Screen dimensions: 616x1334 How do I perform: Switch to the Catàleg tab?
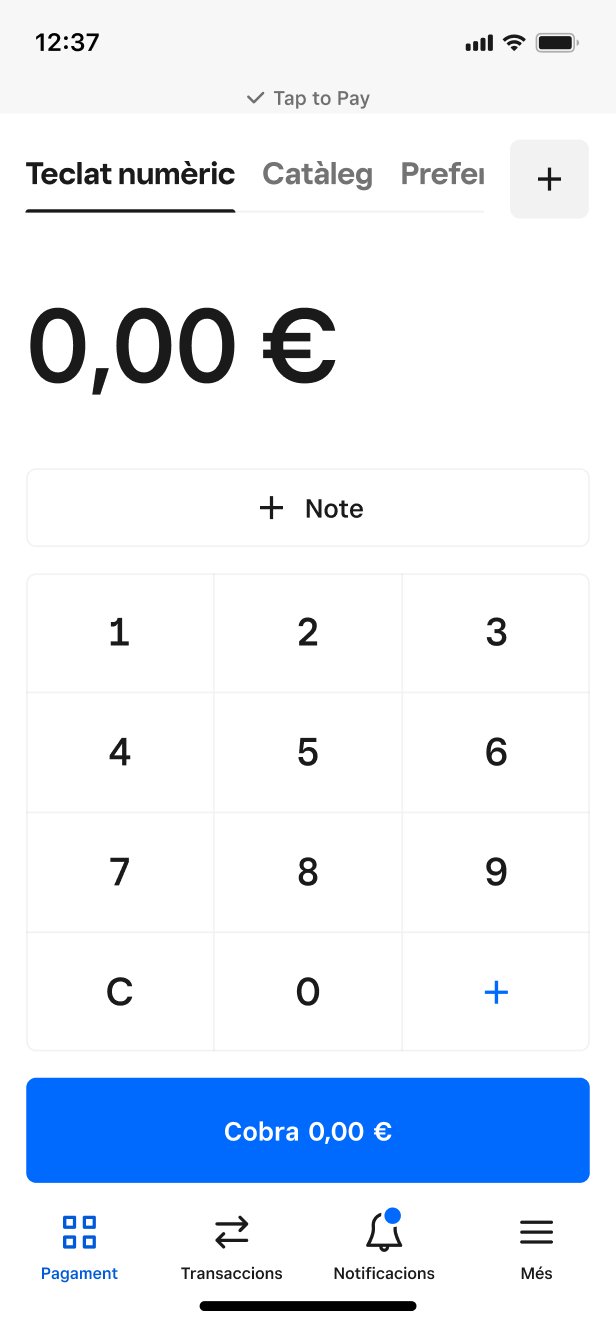click(x=317, y=175)
